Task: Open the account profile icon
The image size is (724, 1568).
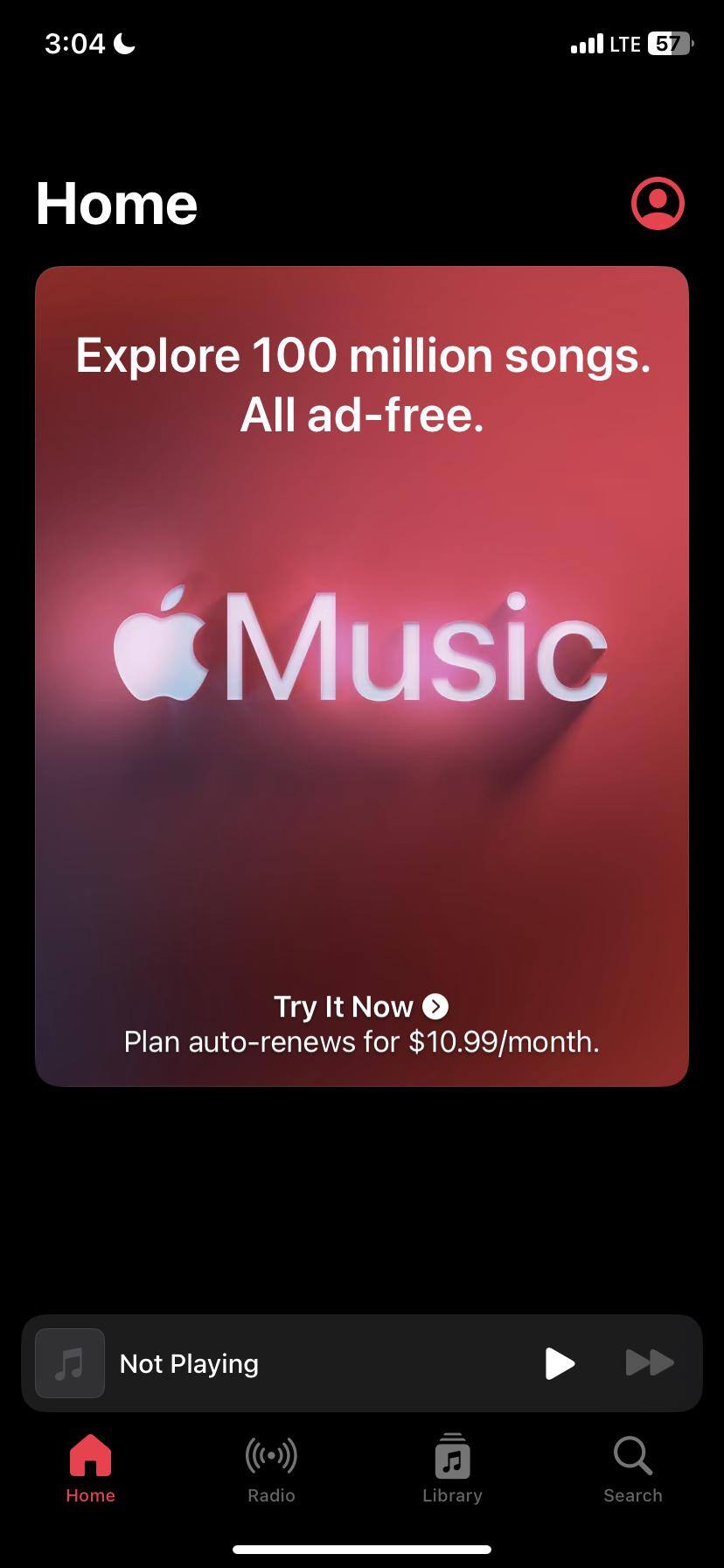Action: tap(658, 204)
